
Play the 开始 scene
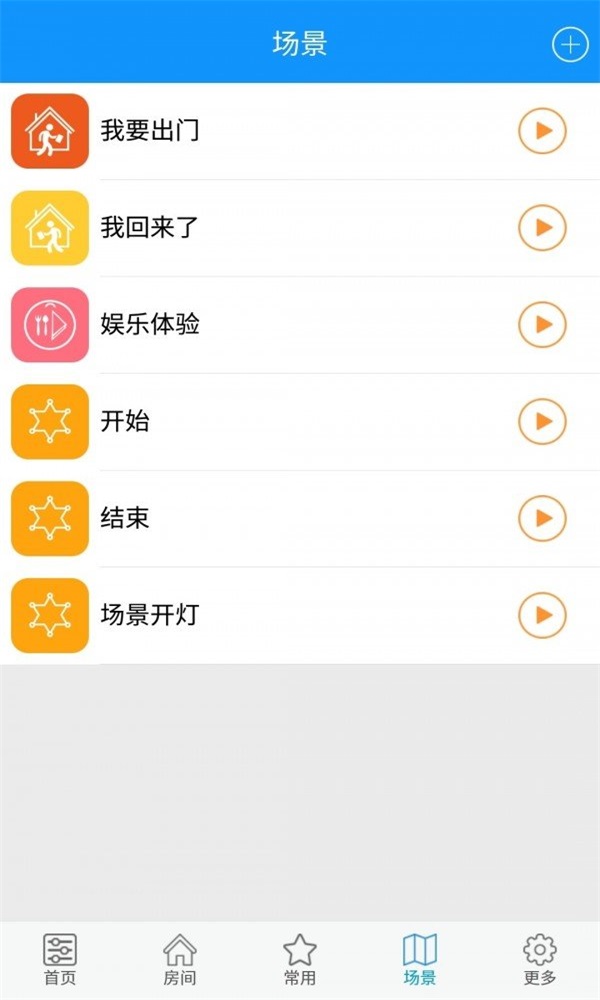point(542,421)
